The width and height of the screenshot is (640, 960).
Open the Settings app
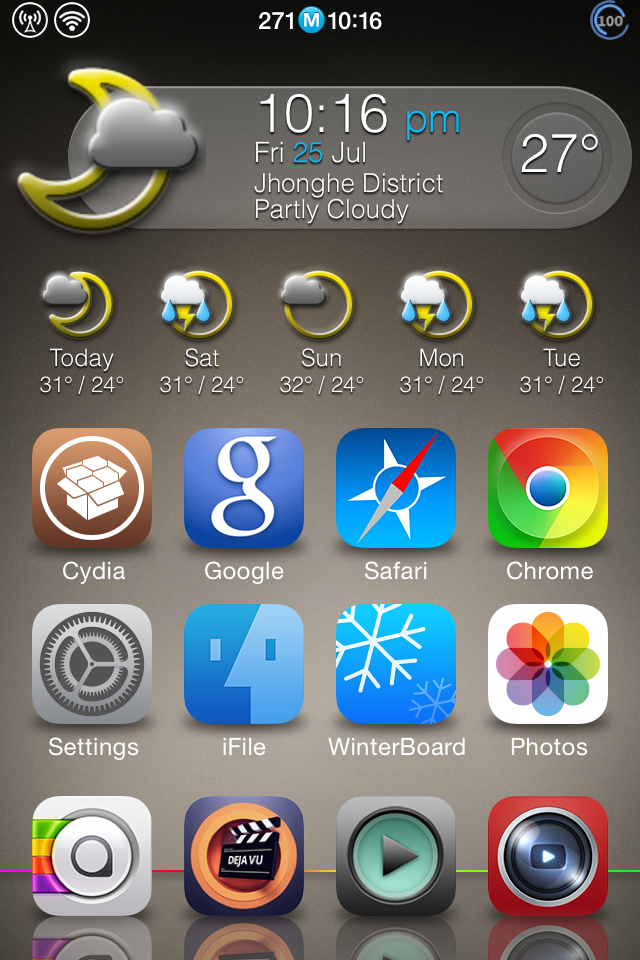92,664
